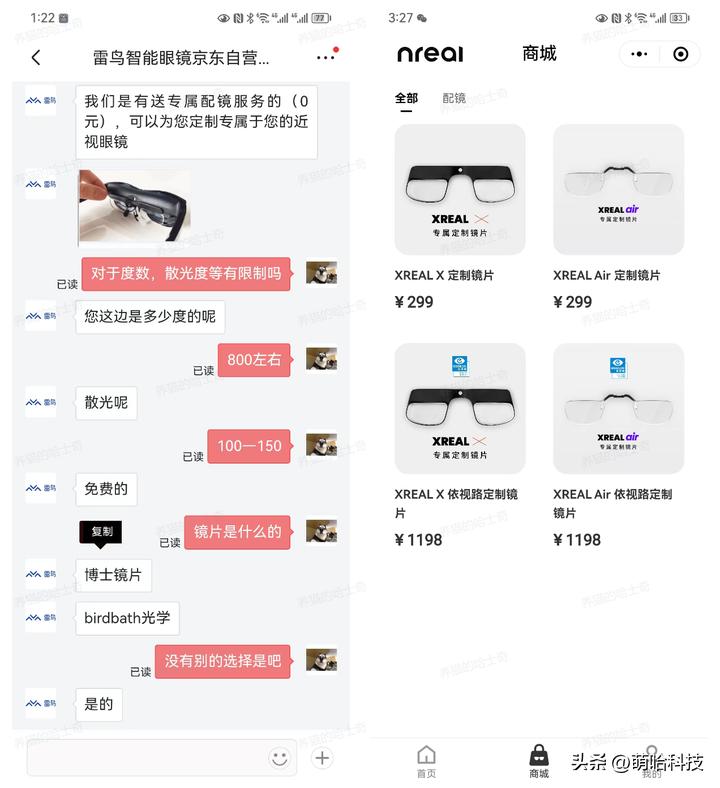This screenshot has height=788, width=720.
Task: Open the XREAL X 定制镜片 ¥299 product
Action: pos(460,191)
